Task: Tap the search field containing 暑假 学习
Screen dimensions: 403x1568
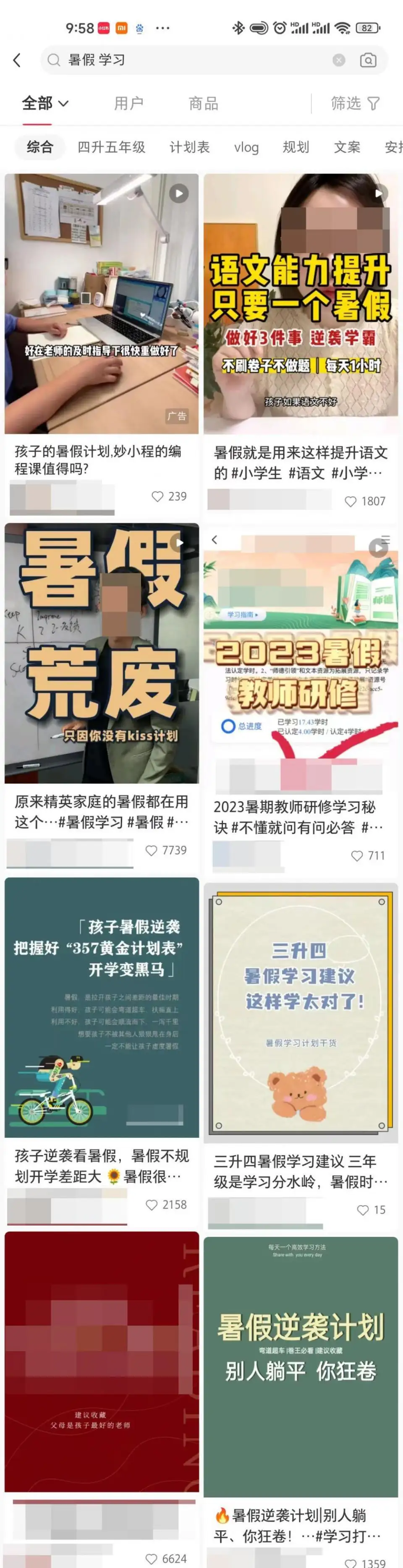Action: point(183,60)
